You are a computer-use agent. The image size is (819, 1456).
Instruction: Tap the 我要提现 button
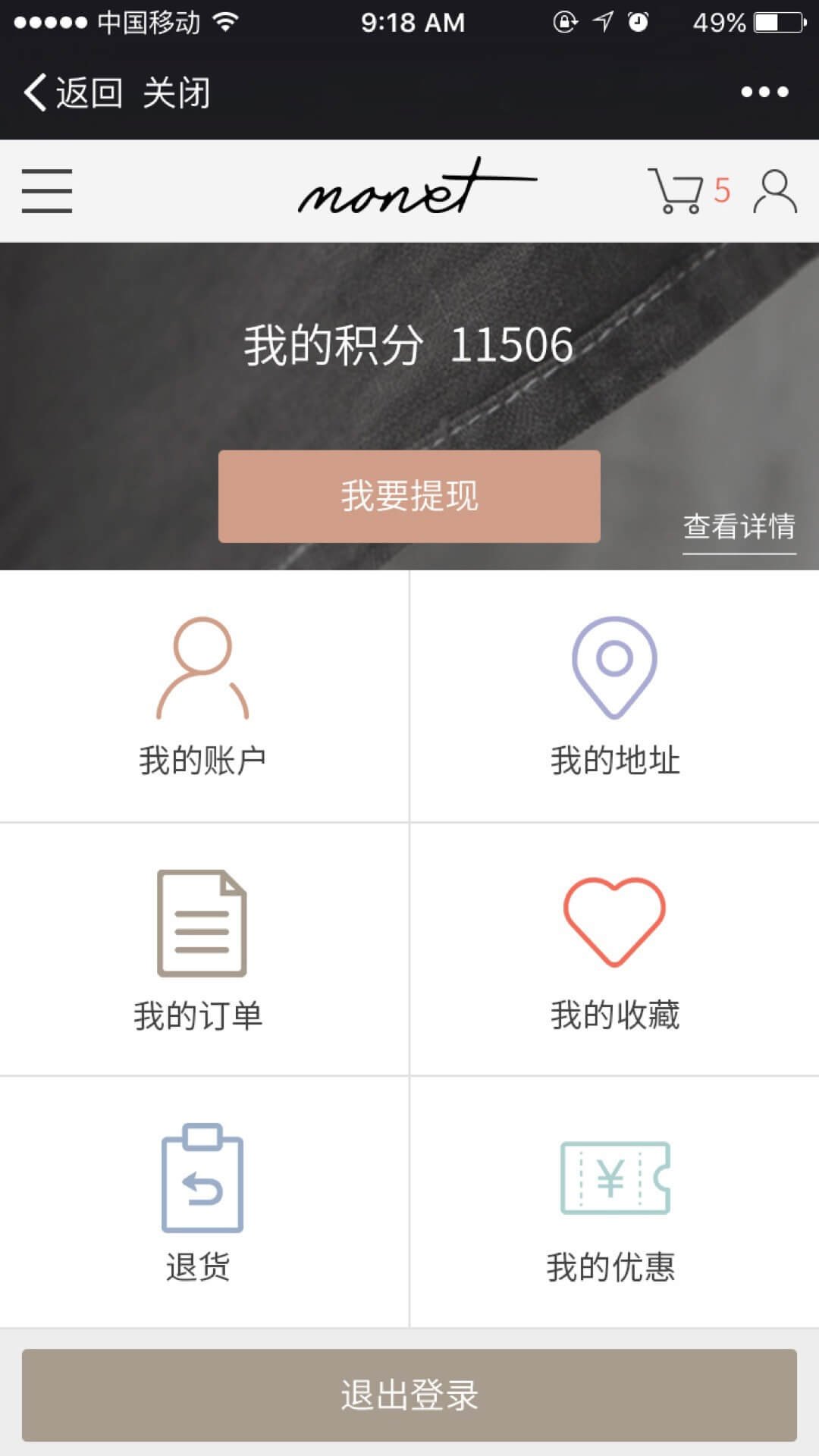tap(409, 496)
